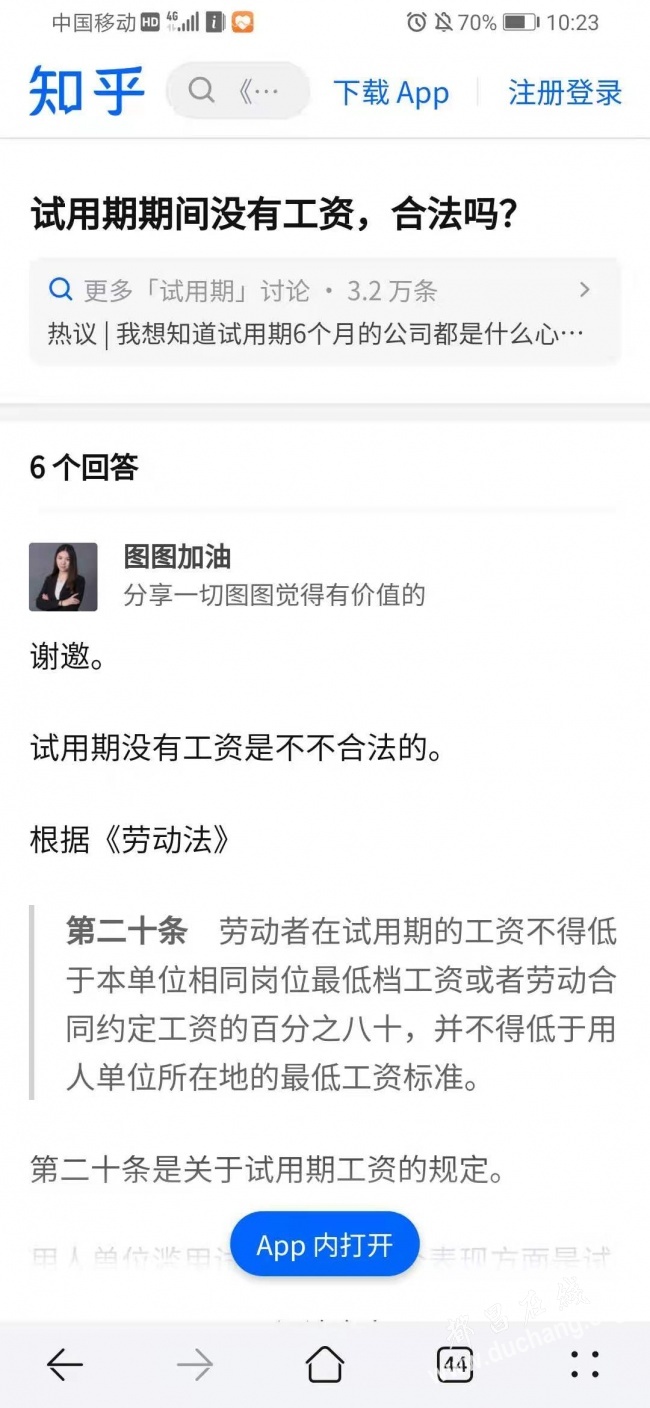Image resolution: width=650 pixels, height=1408 pixels.
Task: View 图图加油's profile avatar
Action: pyautogui.click(x=63, y=577)
